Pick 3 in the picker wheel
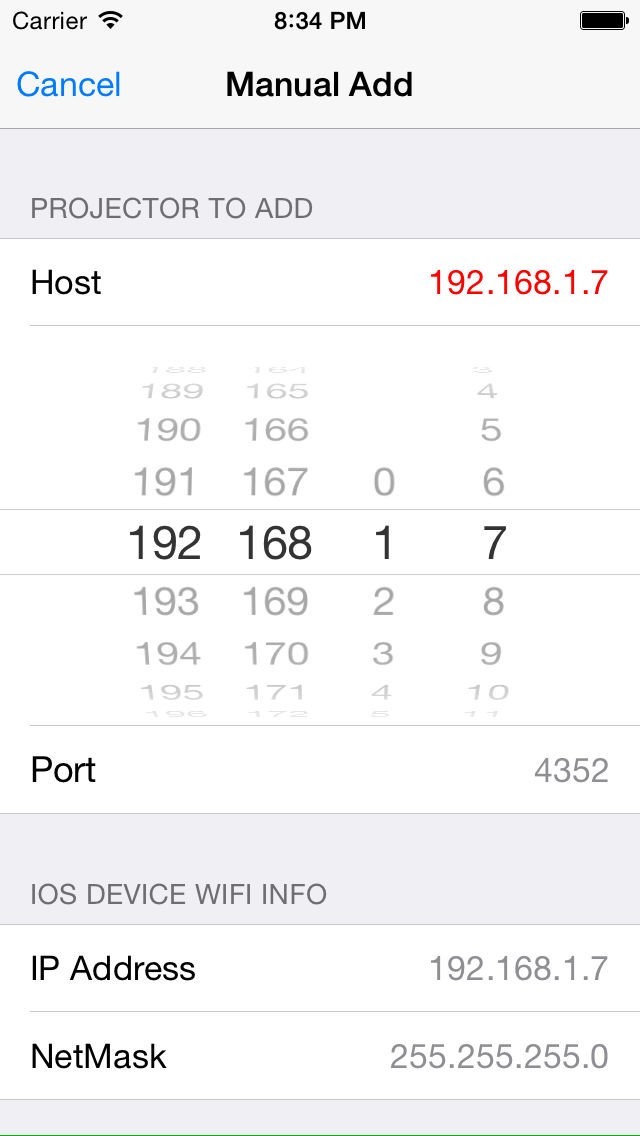640x1136 pixels. tap(384, 654)
